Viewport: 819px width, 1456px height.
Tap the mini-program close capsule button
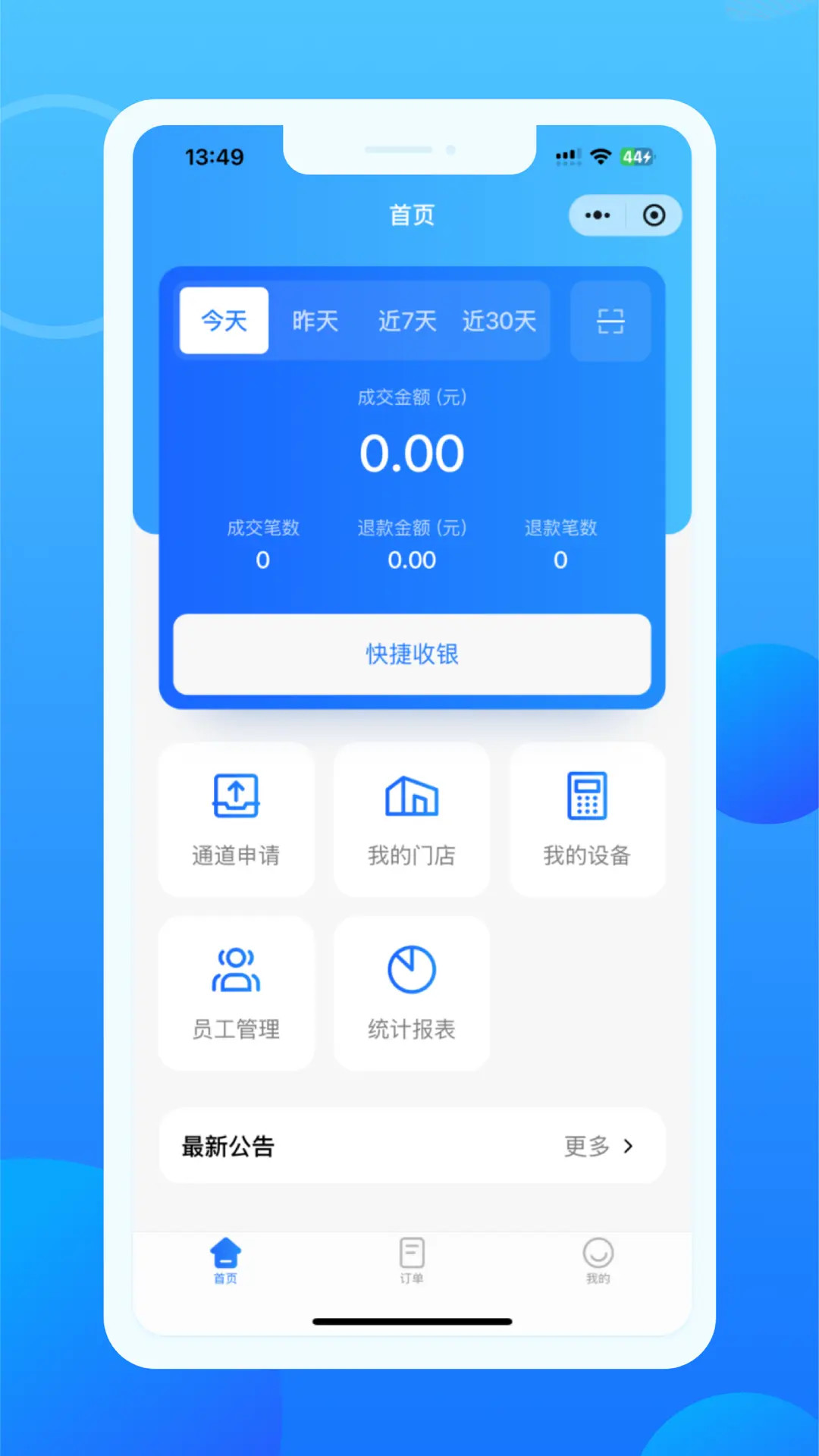pyautogui.click(x=653, y=215)
